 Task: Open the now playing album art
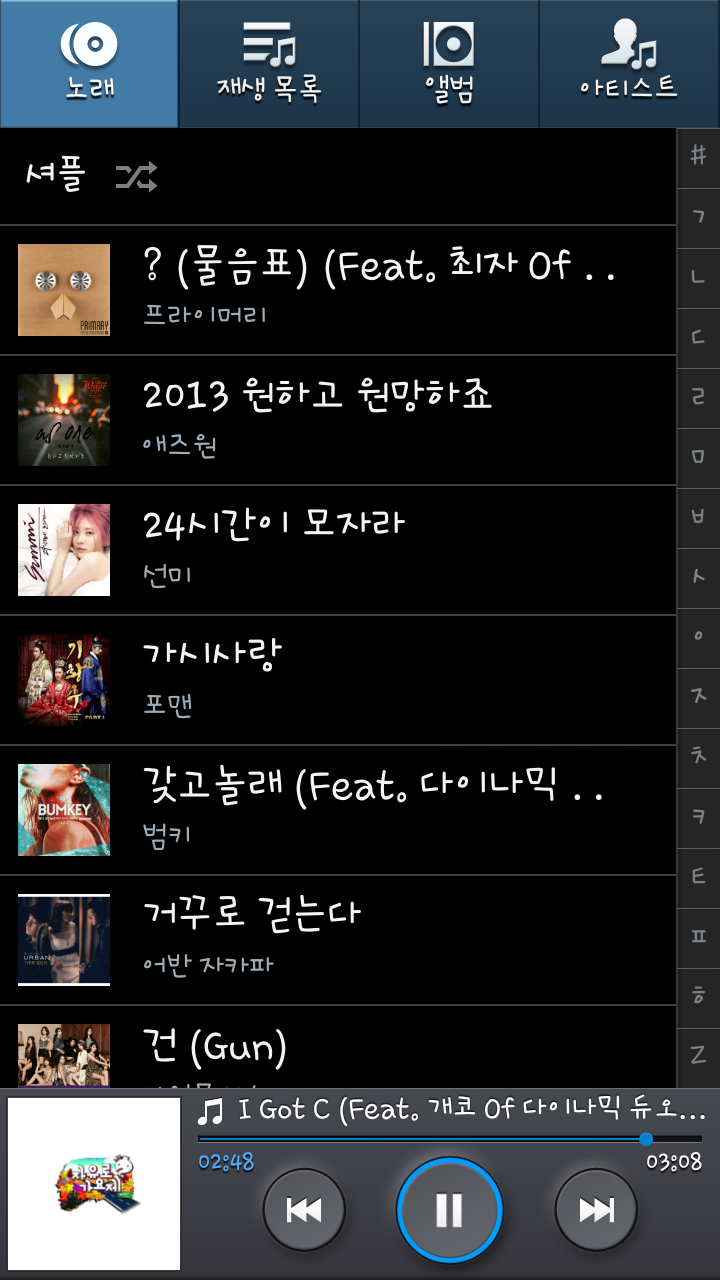(93, 1184)
